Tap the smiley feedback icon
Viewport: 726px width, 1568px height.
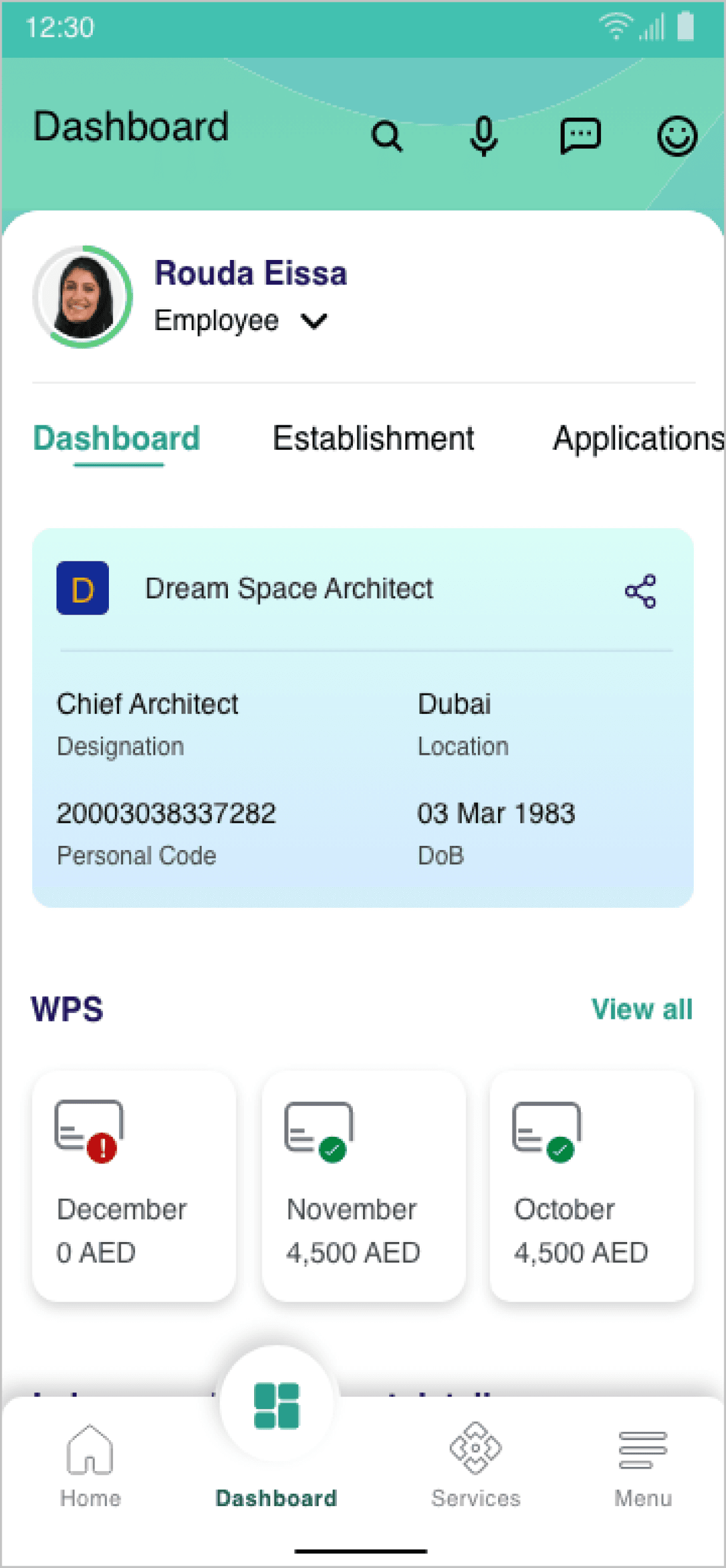tap(677, 136)
